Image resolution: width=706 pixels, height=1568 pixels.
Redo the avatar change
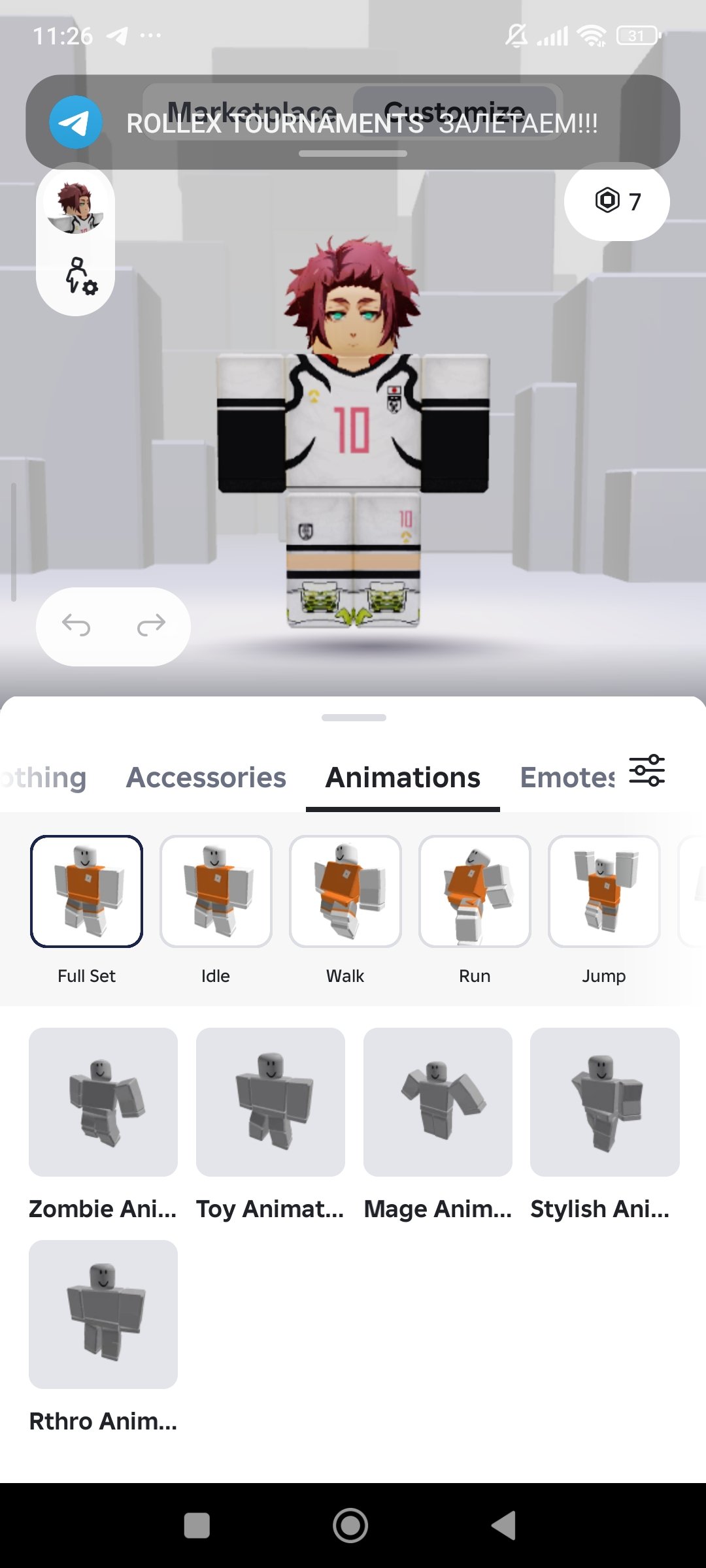[x=151, y=626]
